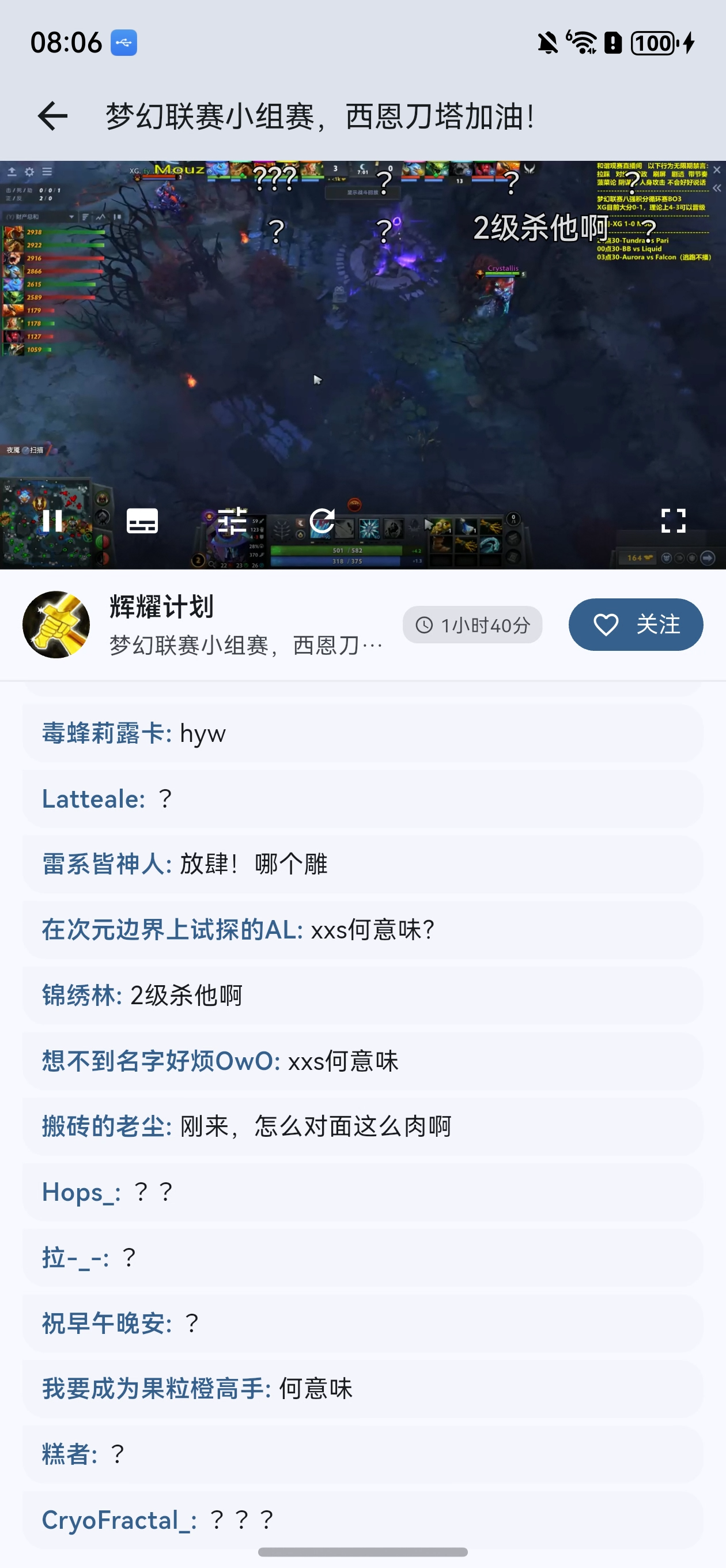The image size is (726, 1568).
Task: Open streamer 辉耀计划 profile name
Action: [x=162, y=606]
